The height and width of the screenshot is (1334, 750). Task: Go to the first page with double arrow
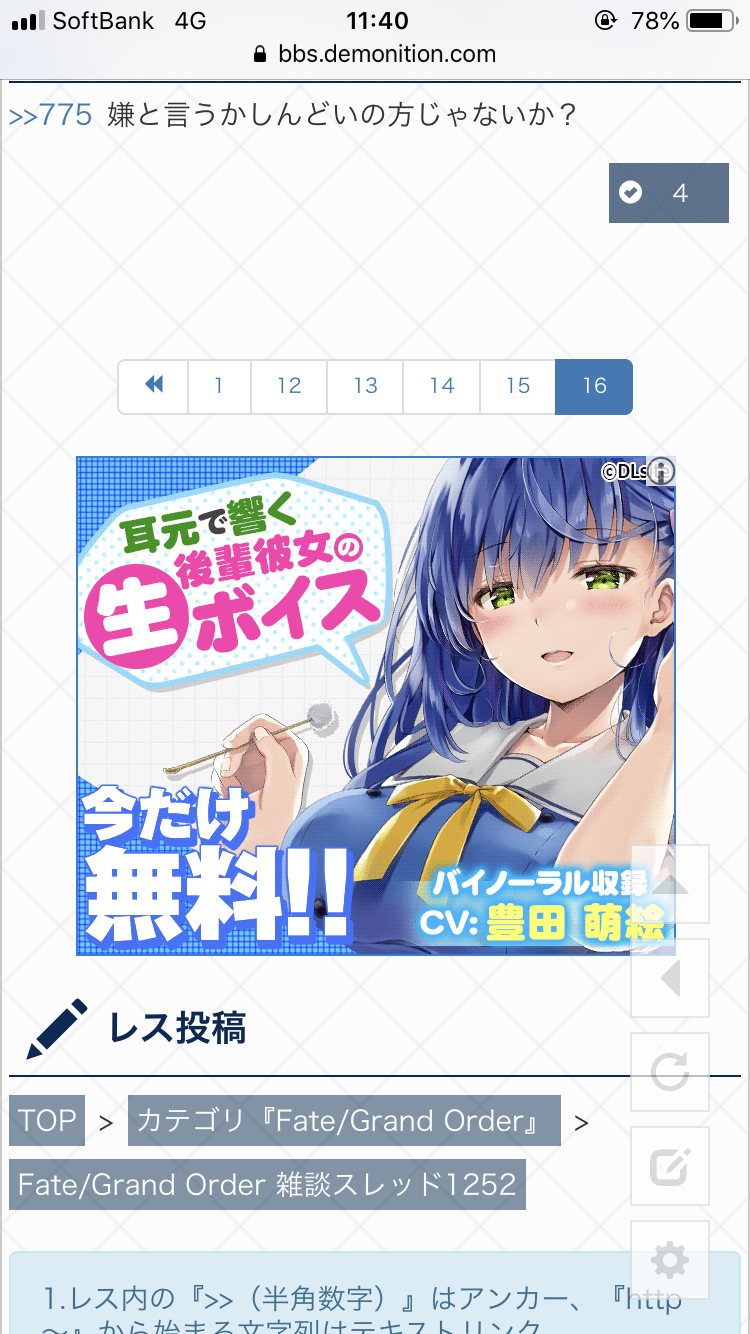153,386
